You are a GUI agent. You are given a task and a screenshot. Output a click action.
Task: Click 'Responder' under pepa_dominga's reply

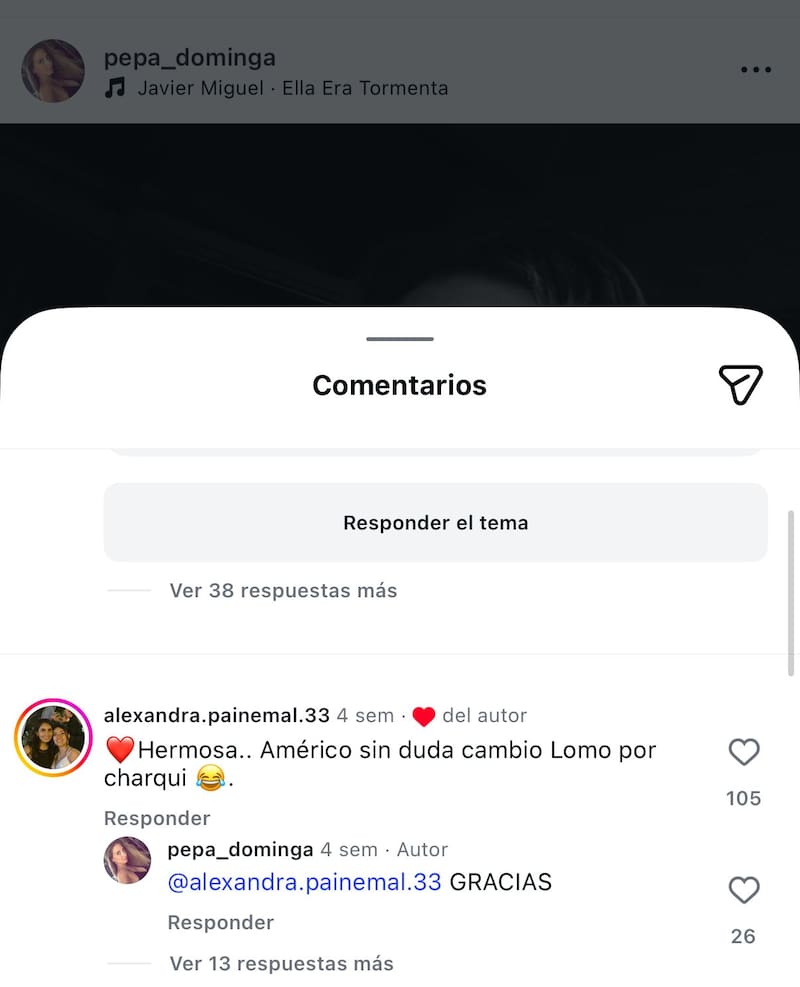click(220, 922)
